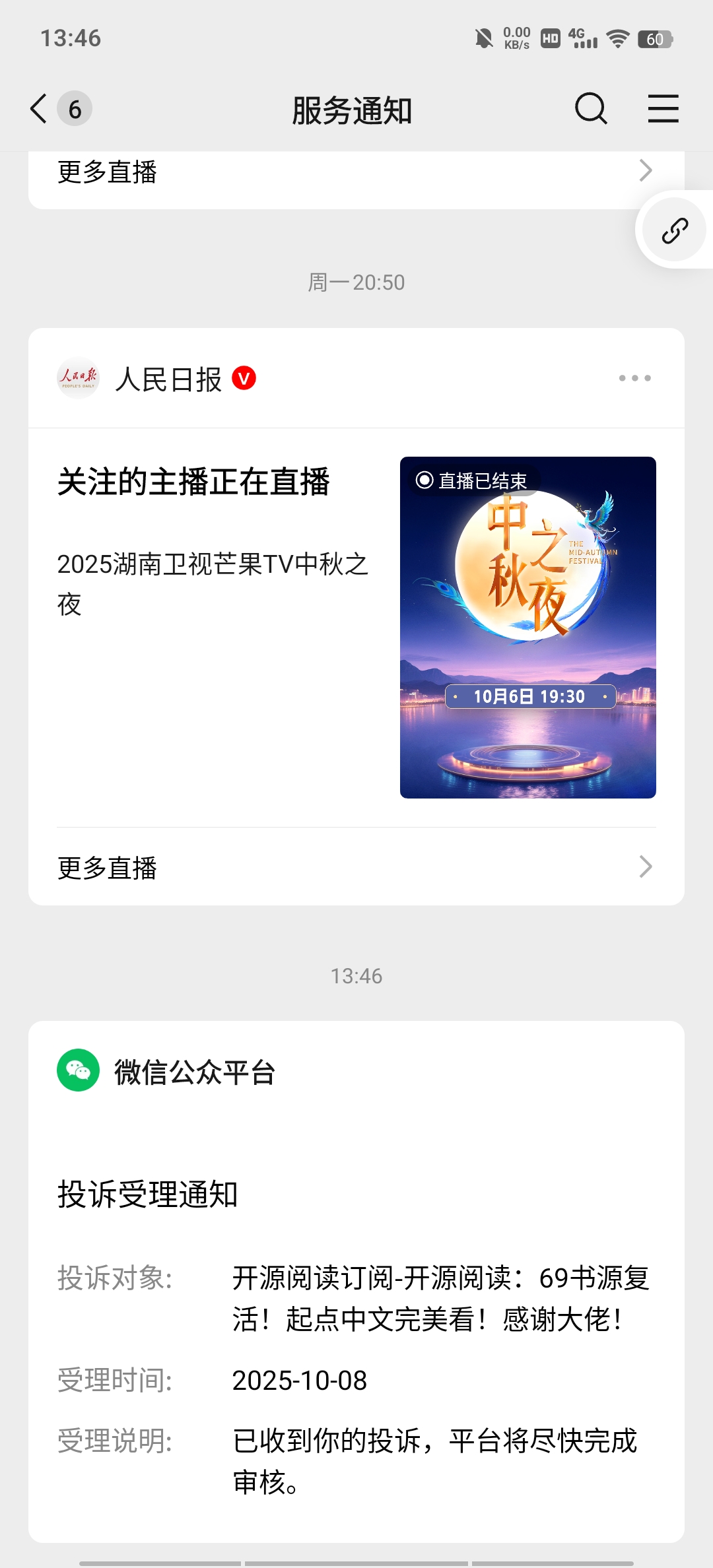Image resolution: width=713 pixels, height=1568 pixels.
Task: Open the three-dot options on 人民日报 card
Action: click(634, 378)
